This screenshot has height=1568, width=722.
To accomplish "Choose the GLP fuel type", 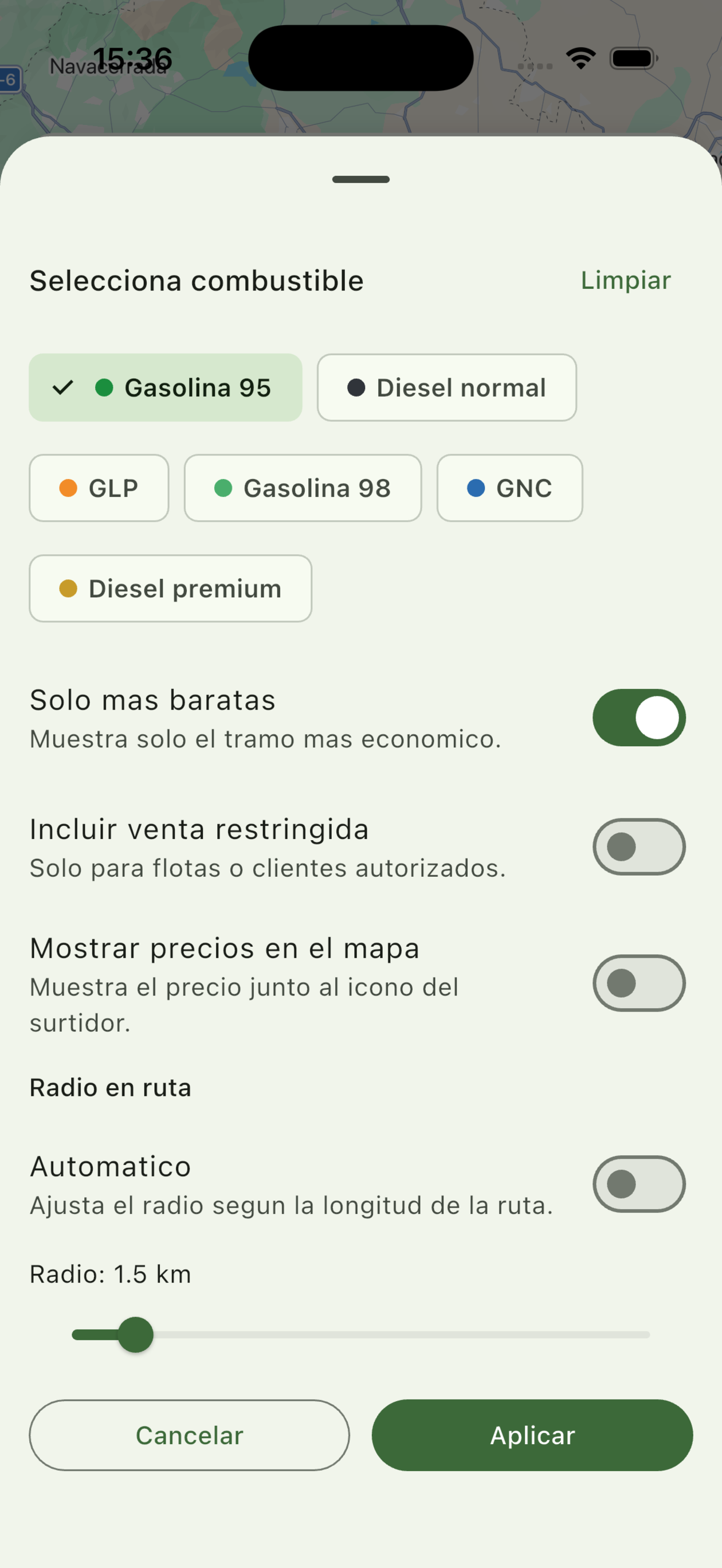I will [x=99, y=488].
